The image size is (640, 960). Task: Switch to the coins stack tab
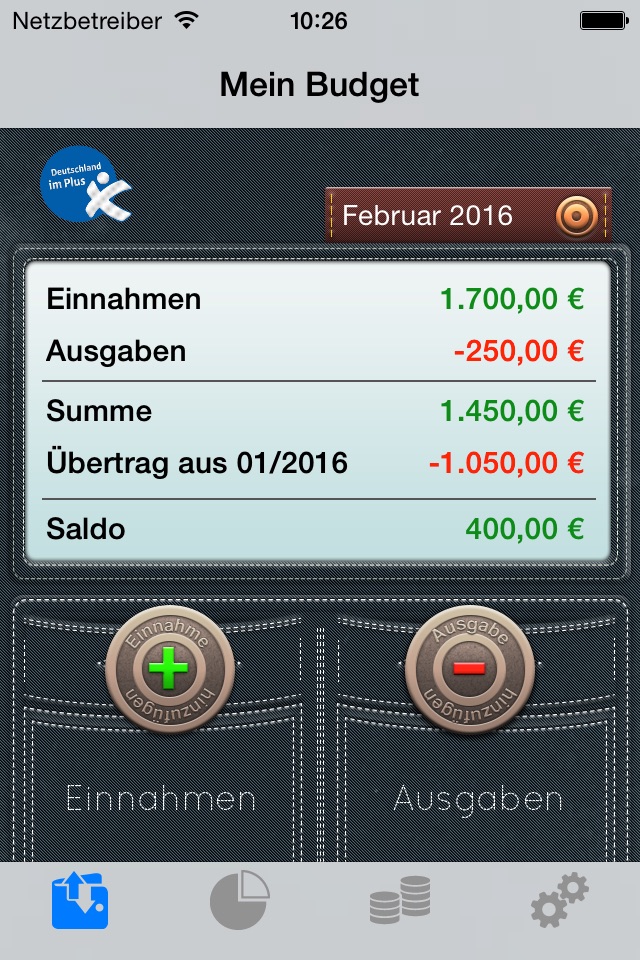[400, 900]
